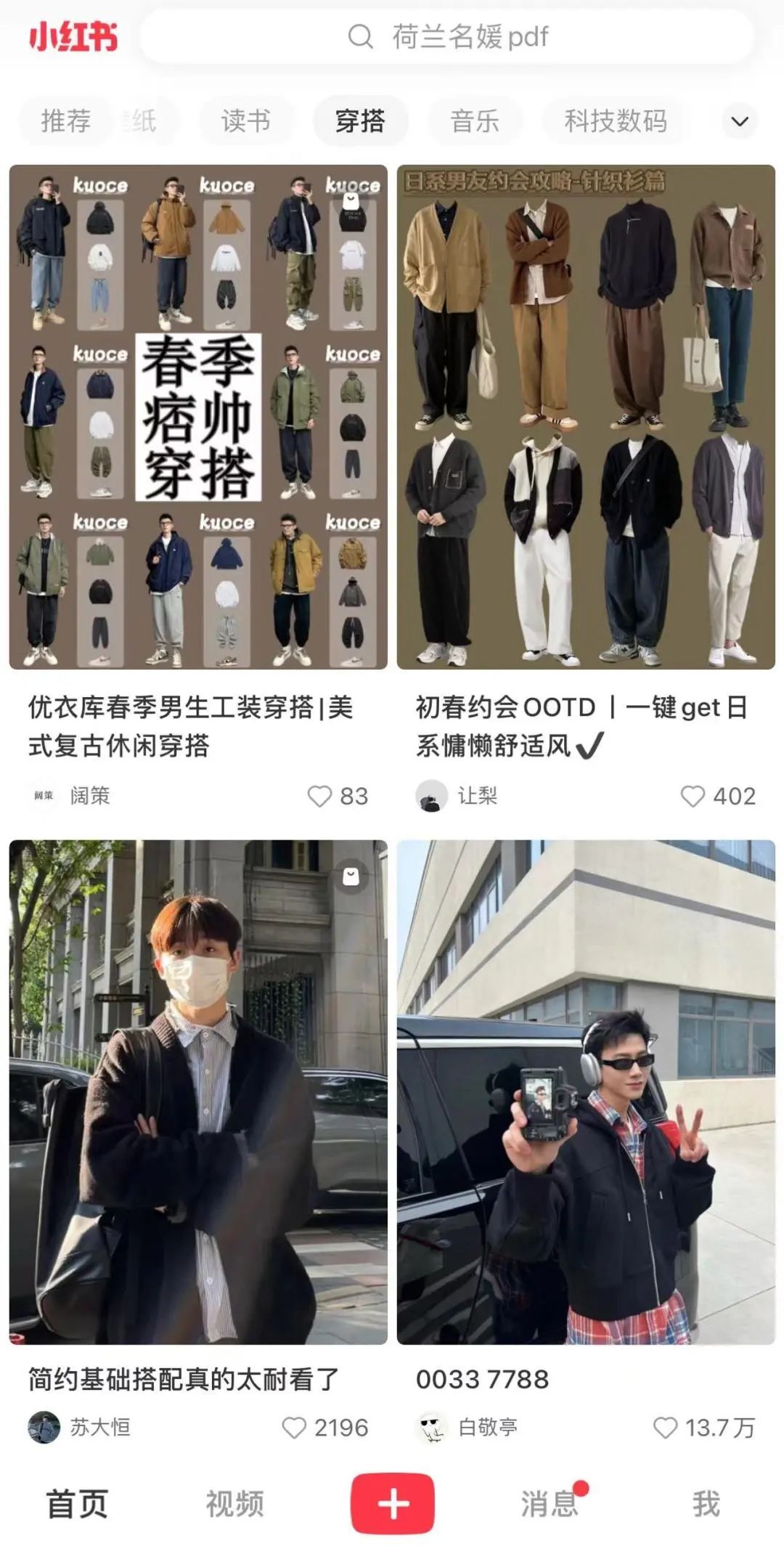Go to the 我 profile tab
784x1562 pixels.
coord(706,1504)
